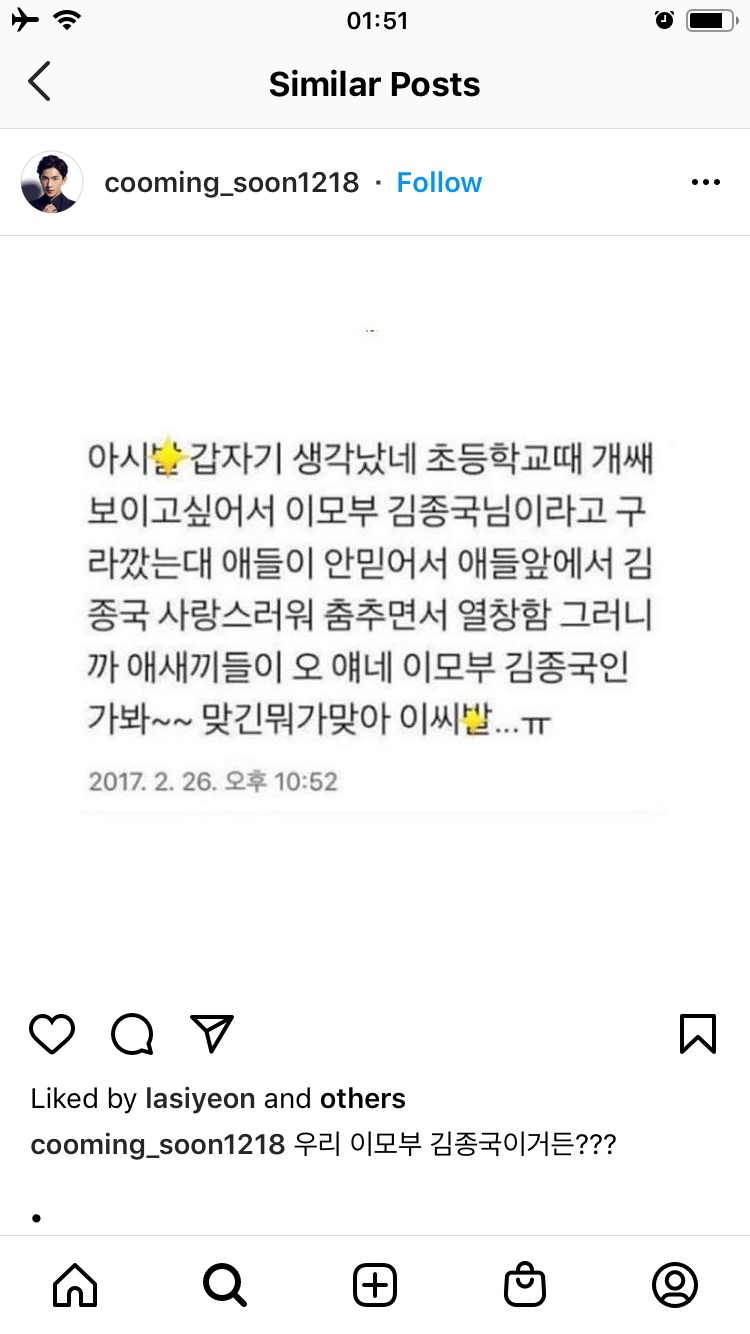Open cooming_soon1218 from the caption
Screen dimensions: 750x1334
point(158,1145)
